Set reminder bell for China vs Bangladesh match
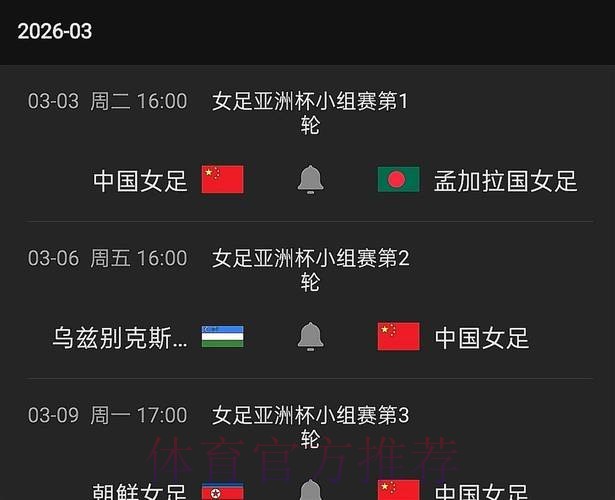Viewport: 615px width, 500px height. tap(310, 180)
